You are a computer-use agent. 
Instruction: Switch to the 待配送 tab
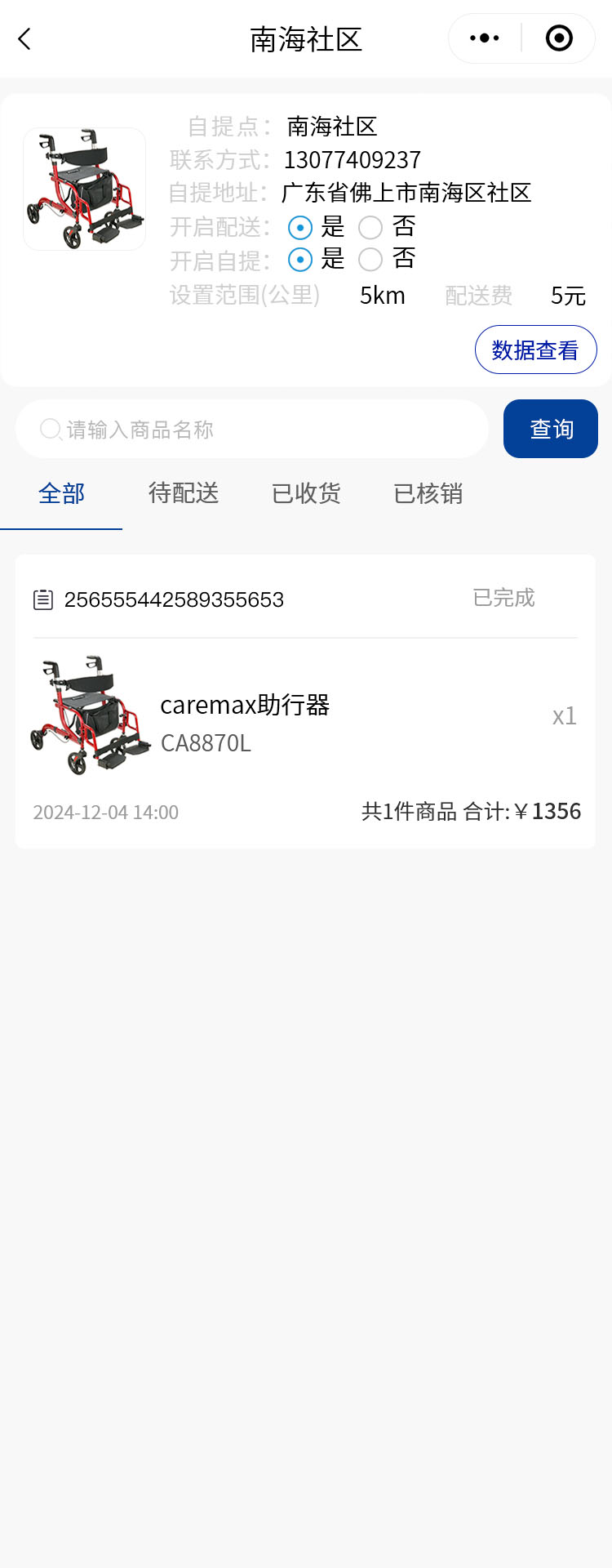coord(184,494)
